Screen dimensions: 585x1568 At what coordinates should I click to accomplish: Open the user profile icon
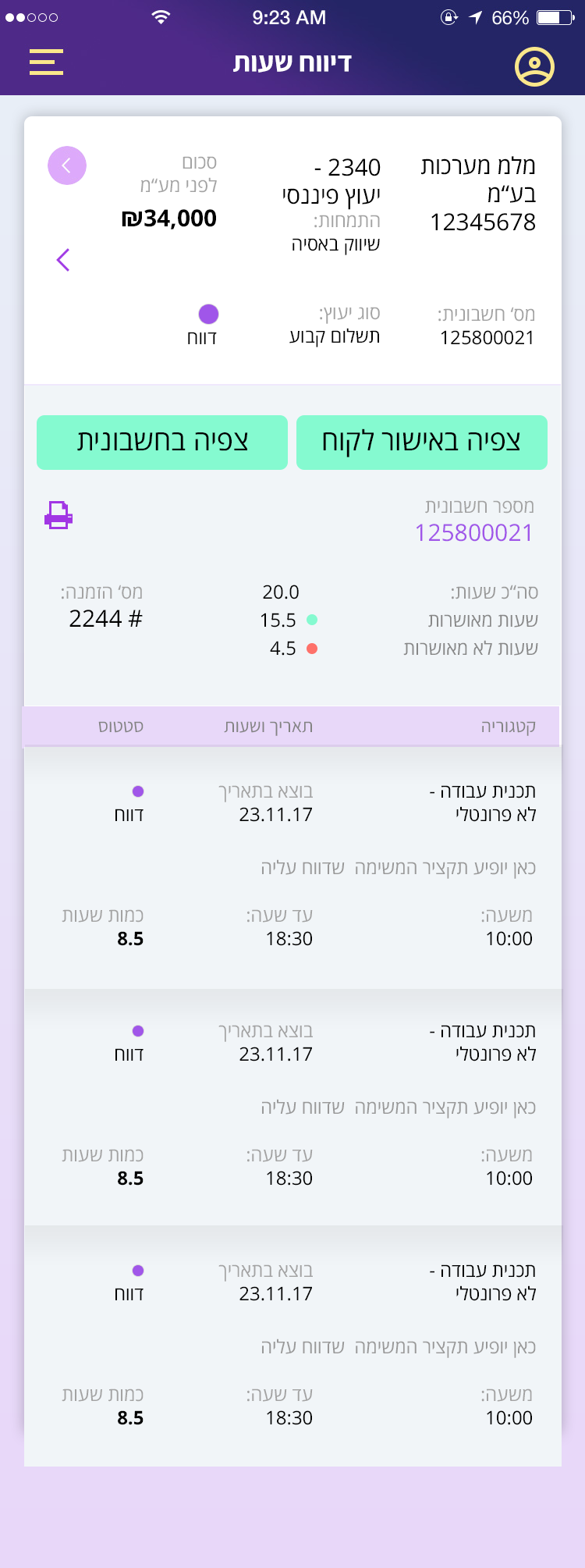click(534, 66)
